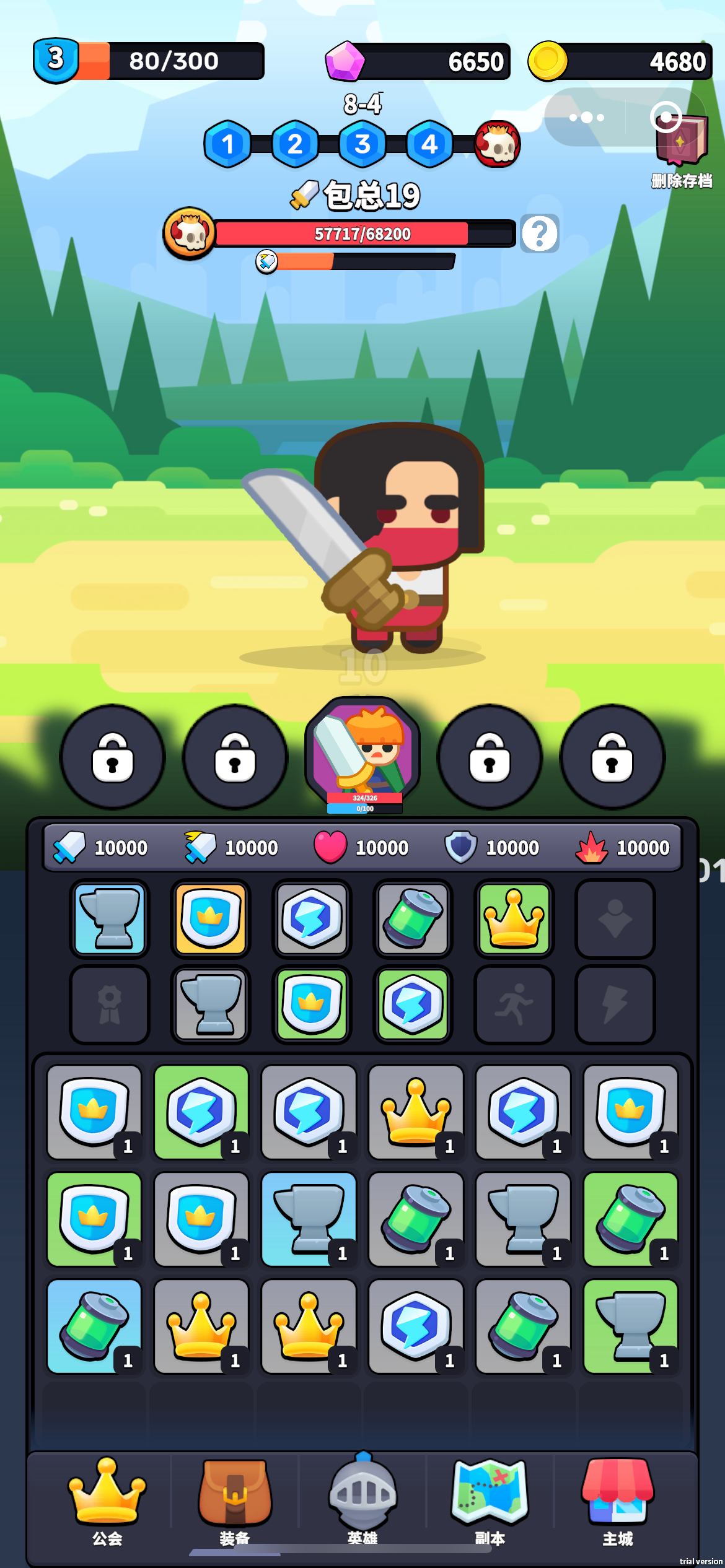
Task: Select stage node 4 in progress bar
Action: [429, 144]
